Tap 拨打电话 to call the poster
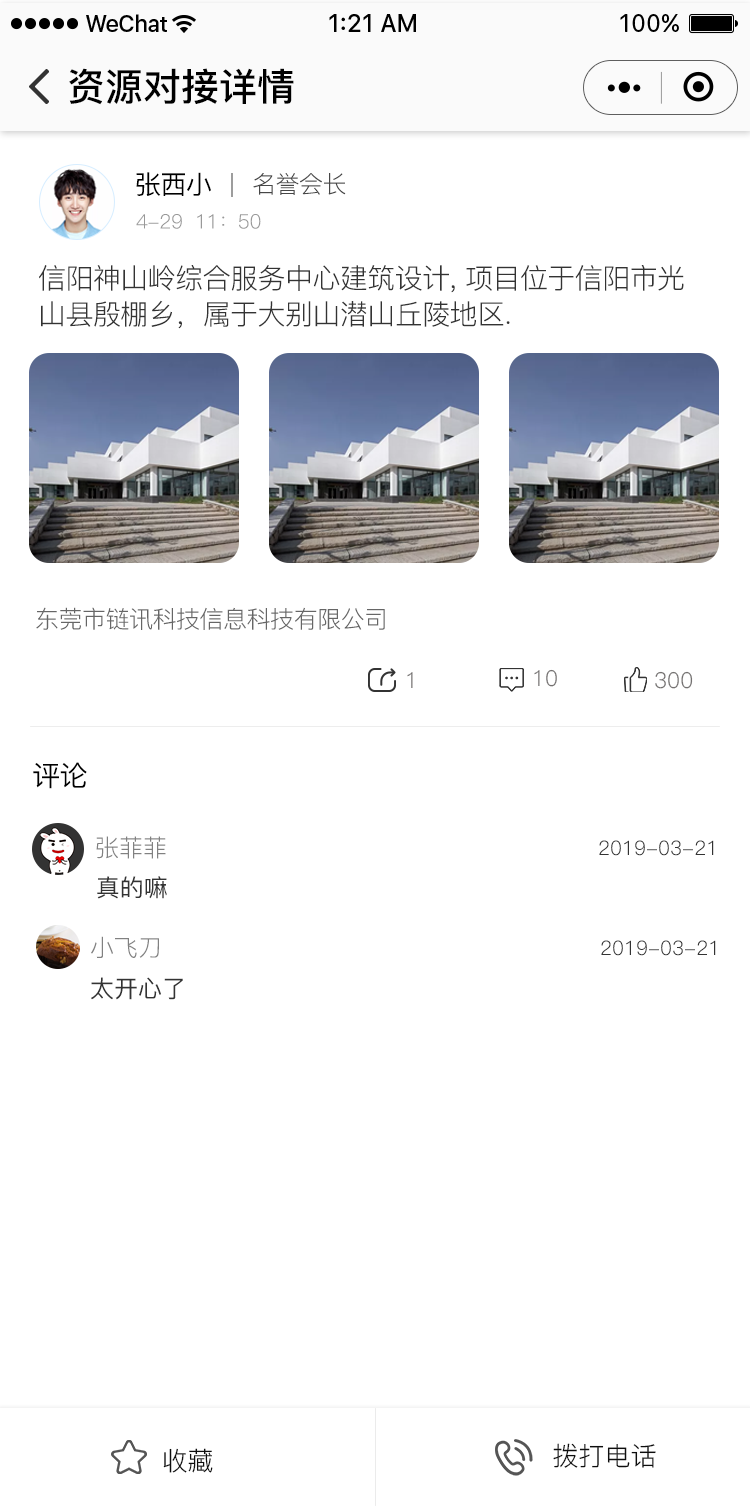The width and height of the screenshot is (750, 1506). click(x=563, y=1457)
